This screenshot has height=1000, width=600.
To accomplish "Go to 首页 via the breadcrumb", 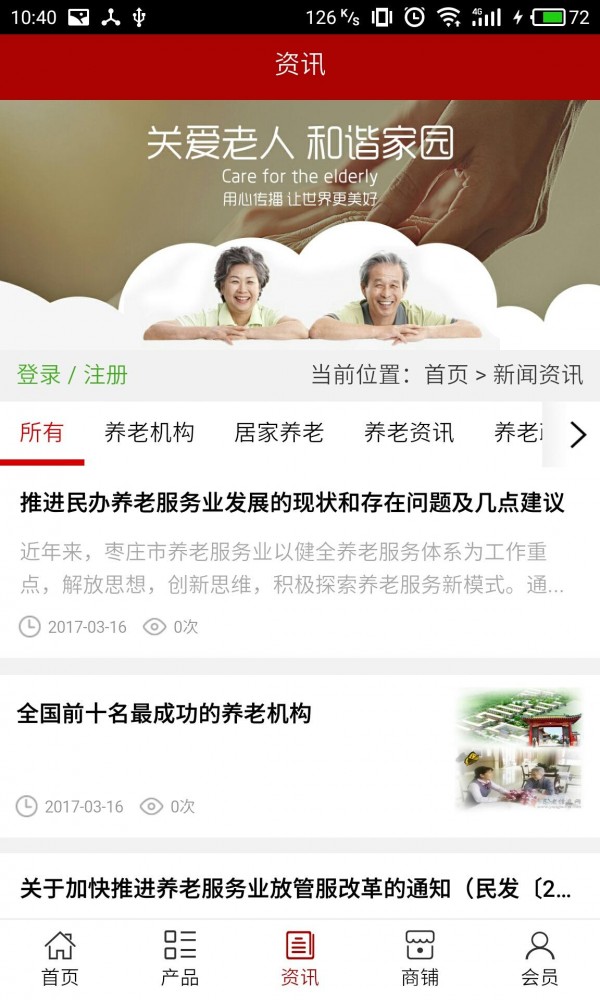I will pos(446,375).
